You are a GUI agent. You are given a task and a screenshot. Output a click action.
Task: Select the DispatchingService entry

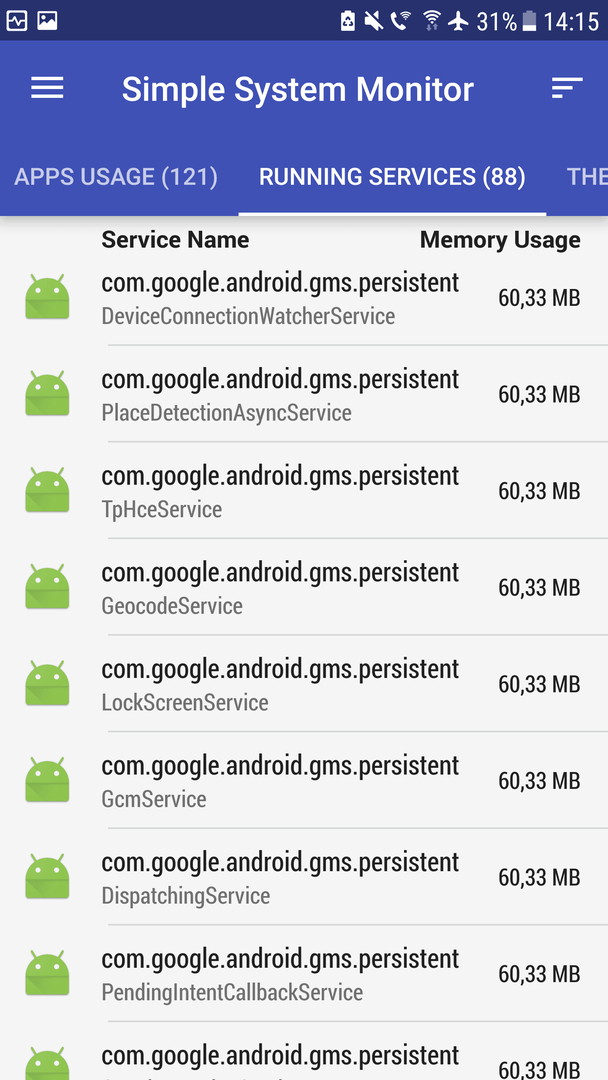click(304, 876)
